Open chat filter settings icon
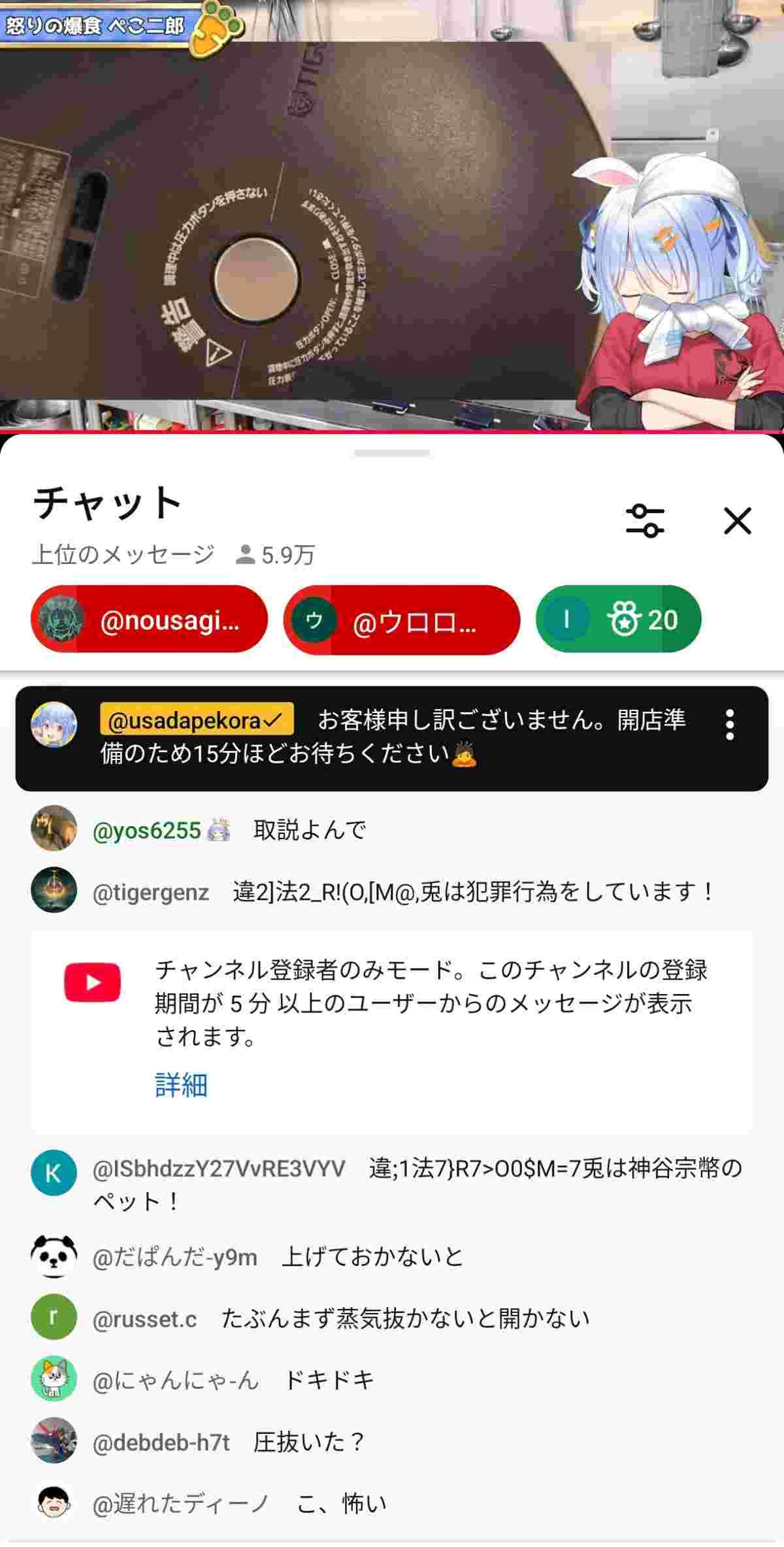Image resolution: width=784 pixels, height=1547 pixels. (x=645, y=521)
